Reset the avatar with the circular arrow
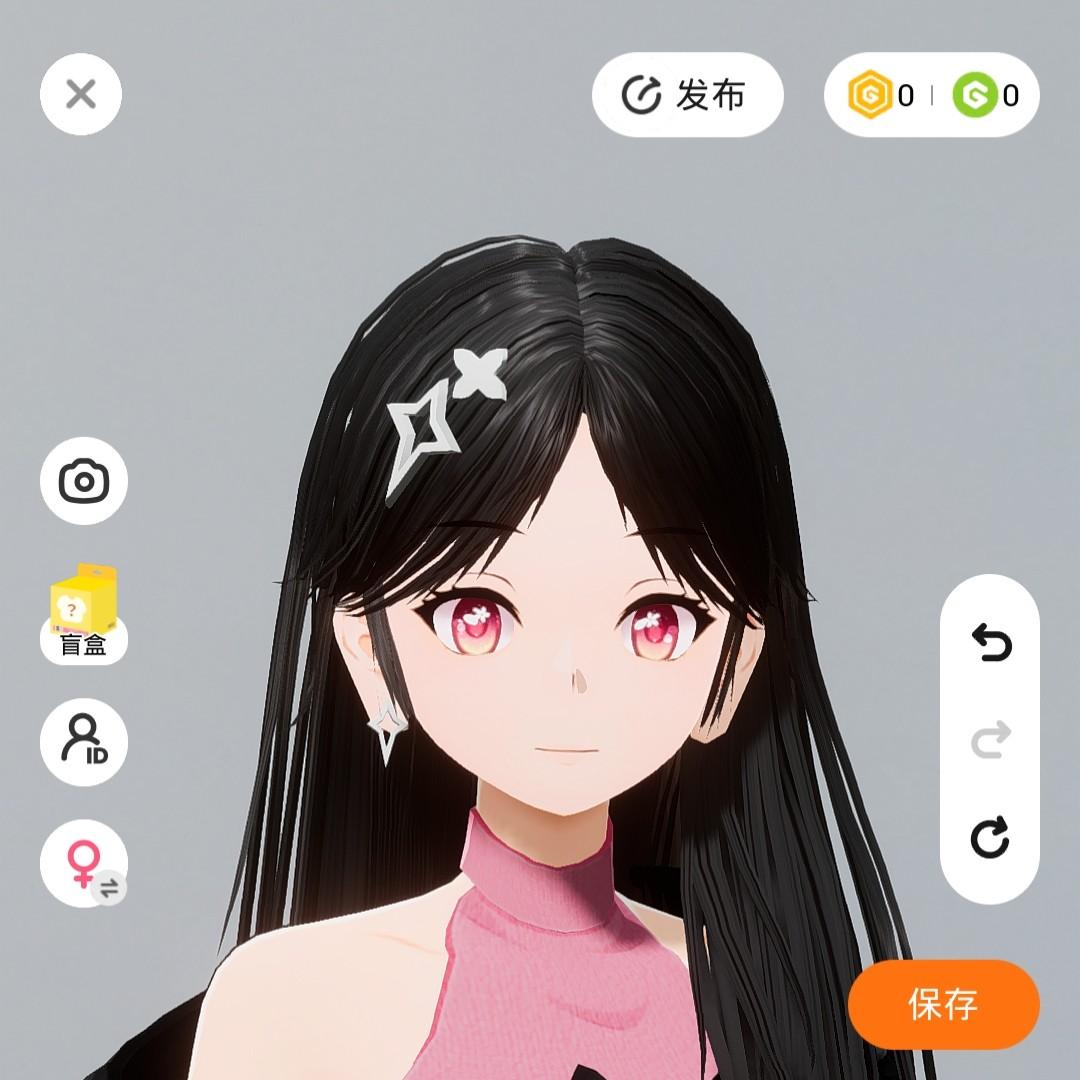Screen dimensions: 1080x1080 [990, 838]
